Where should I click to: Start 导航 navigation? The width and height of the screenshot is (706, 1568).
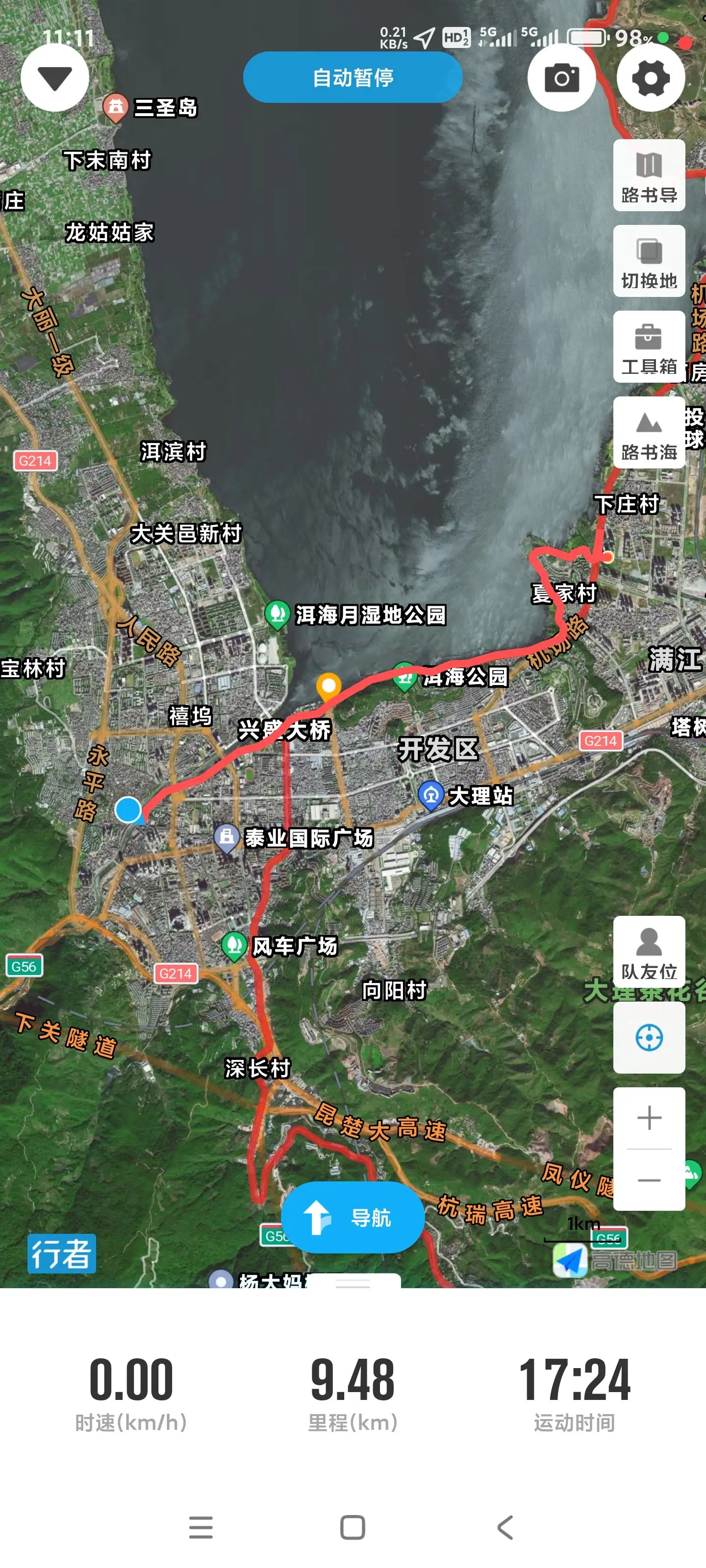(352, 1217)
